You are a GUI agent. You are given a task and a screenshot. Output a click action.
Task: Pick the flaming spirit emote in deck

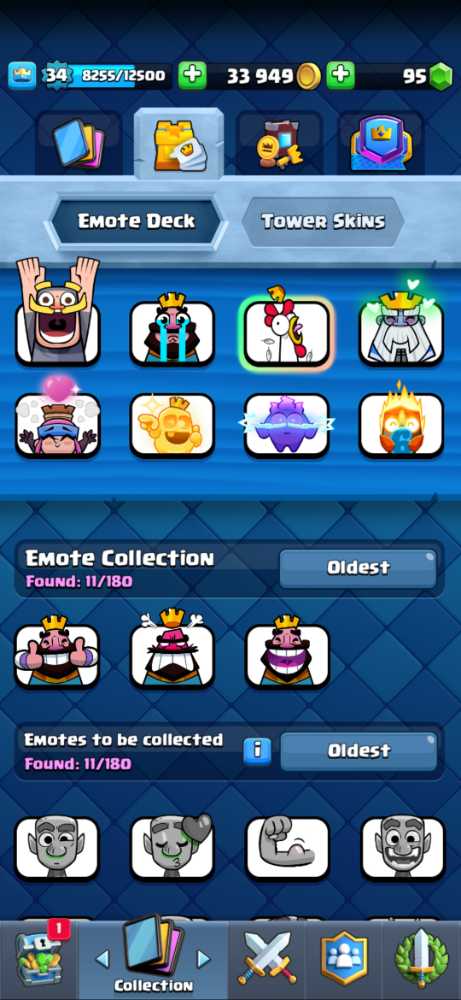click(x=402, y=423)
